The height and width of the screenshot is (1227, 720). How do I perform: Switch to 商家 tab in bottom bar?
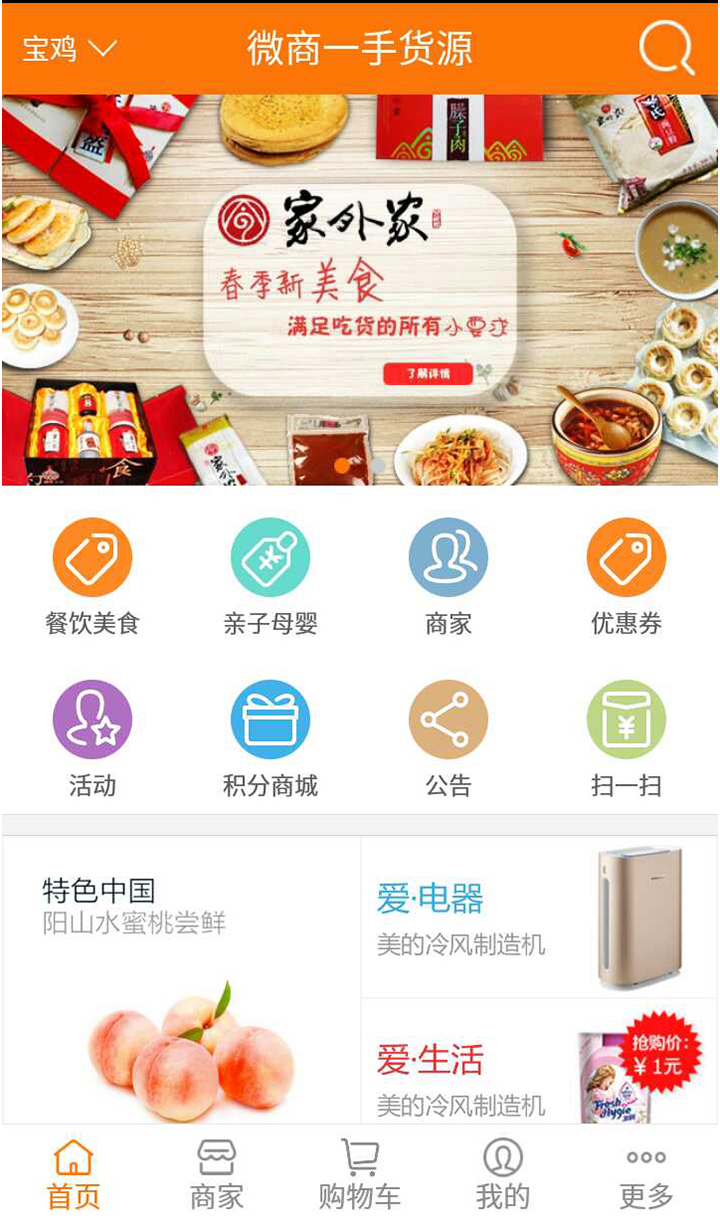point(217,1175)
